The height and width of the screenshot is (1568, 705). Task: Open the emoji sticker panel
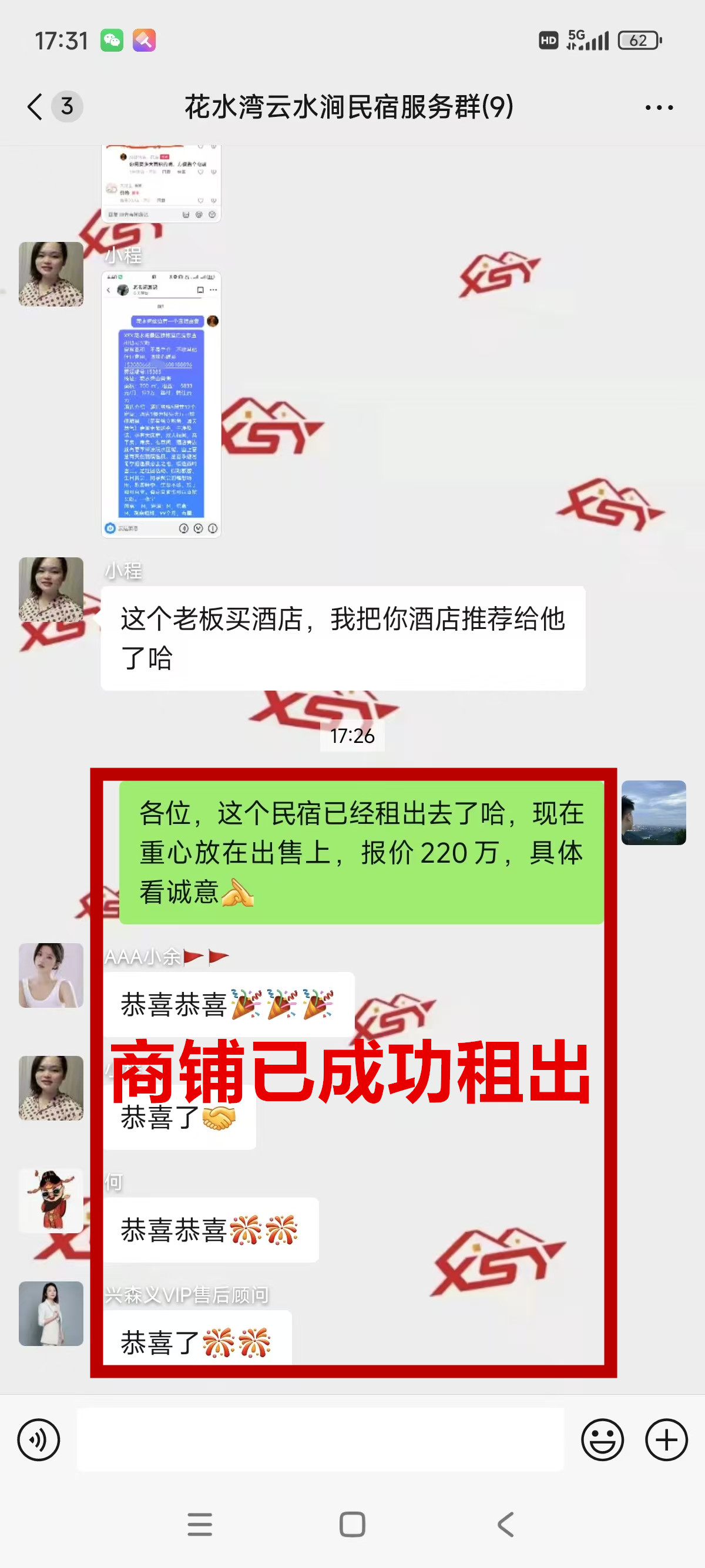(602, 1440)
